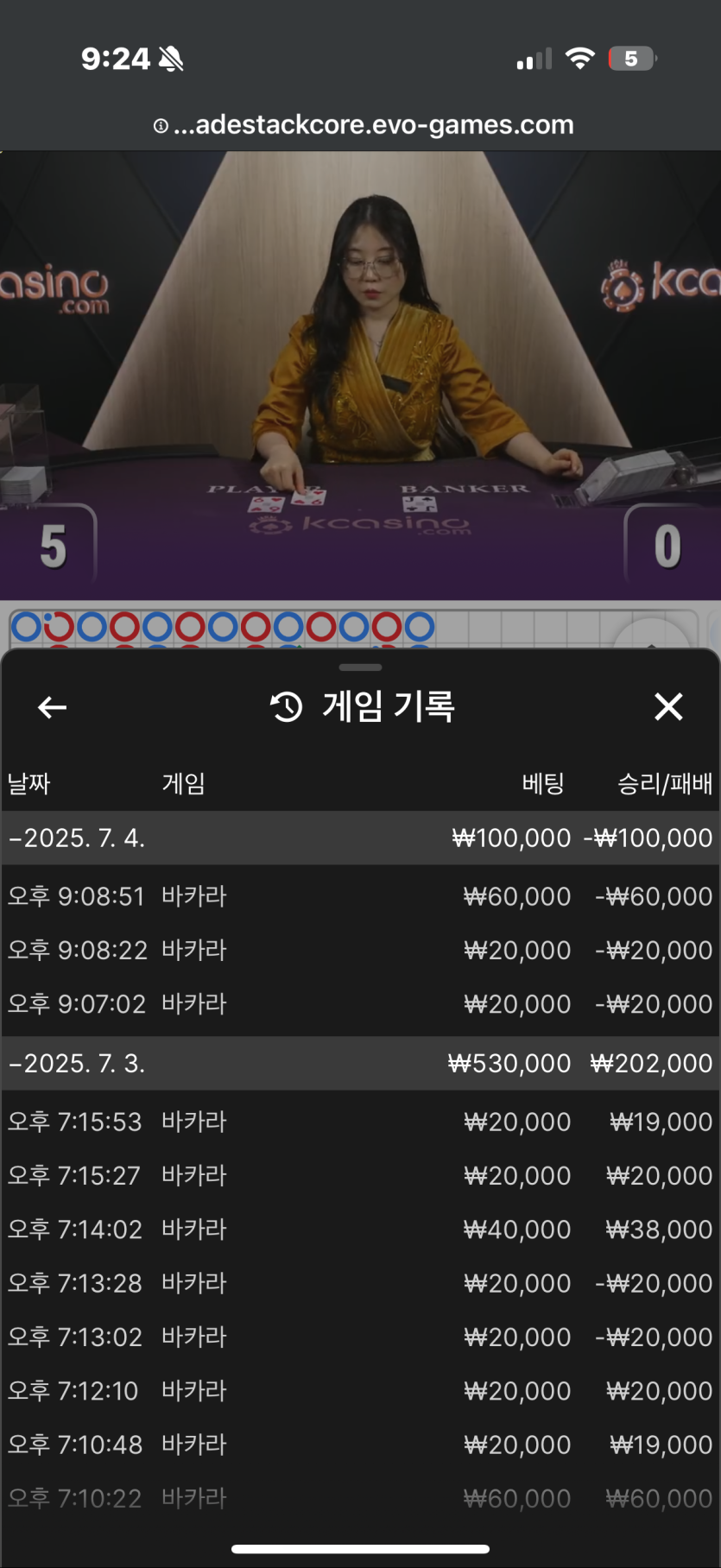Open the 오후 7:13:02 바카라 record

pos(360,1337)
